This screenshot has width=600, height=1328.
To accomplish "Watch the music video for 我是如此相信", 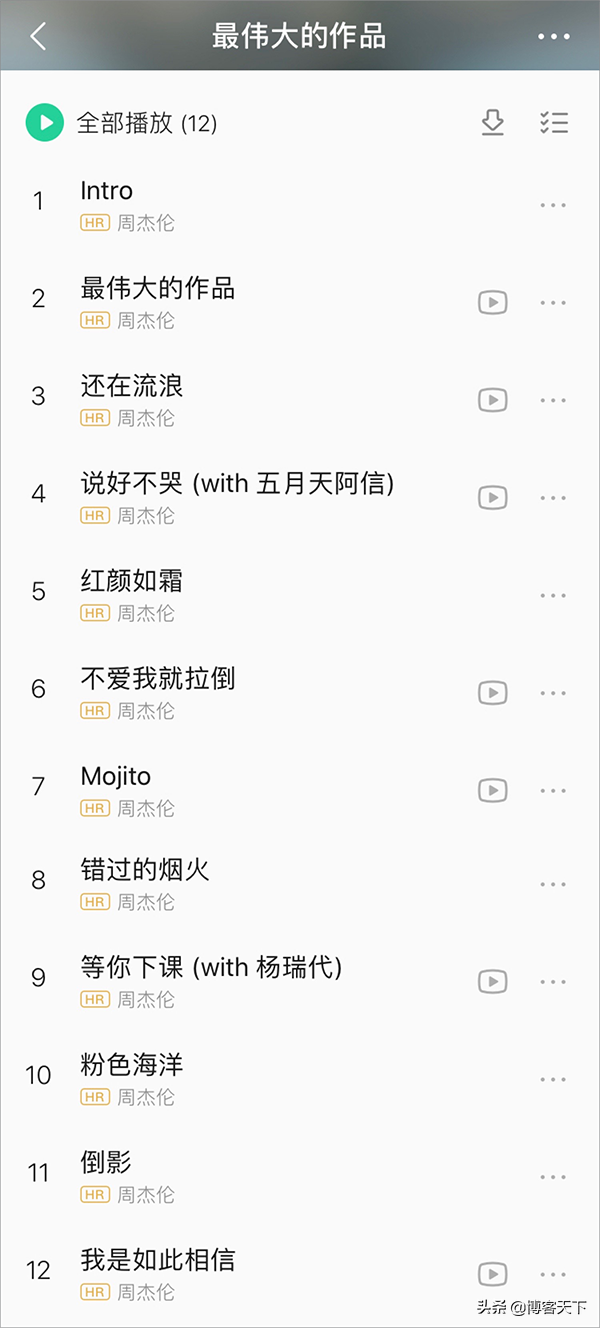I will tap(492, 1274).
